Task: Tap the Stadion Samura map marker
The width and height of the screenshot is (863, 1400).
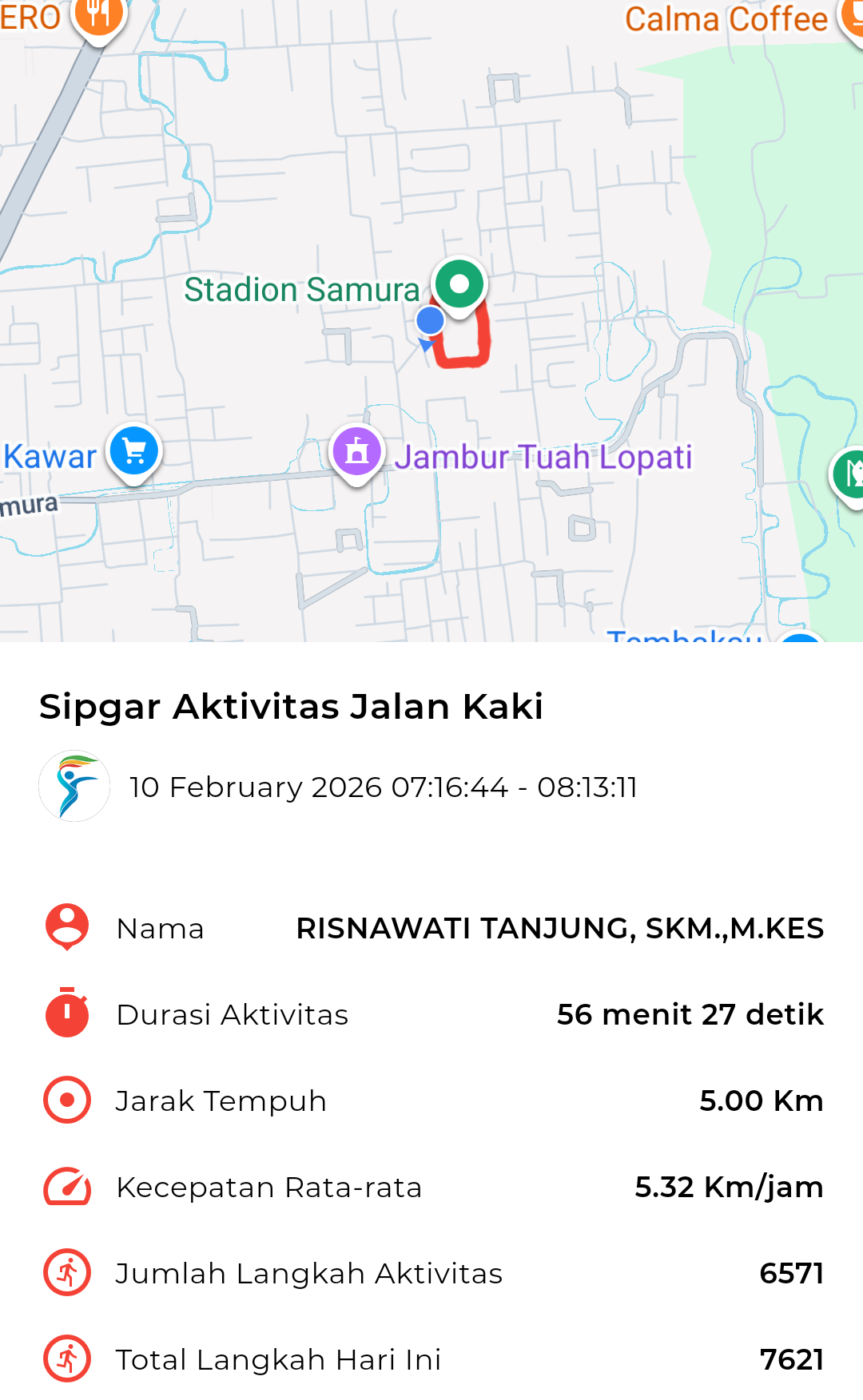Action: [x=459, y=285]
